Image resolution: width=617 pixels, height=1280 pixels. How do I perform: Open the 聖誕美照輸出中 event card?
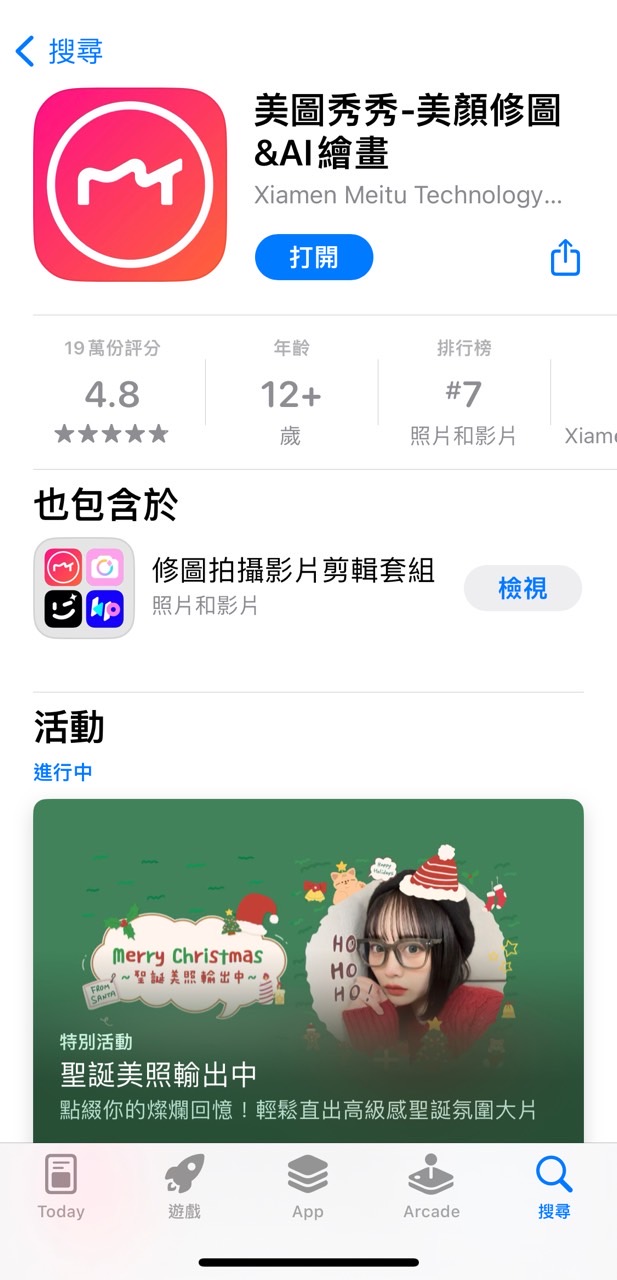[308, 970]
